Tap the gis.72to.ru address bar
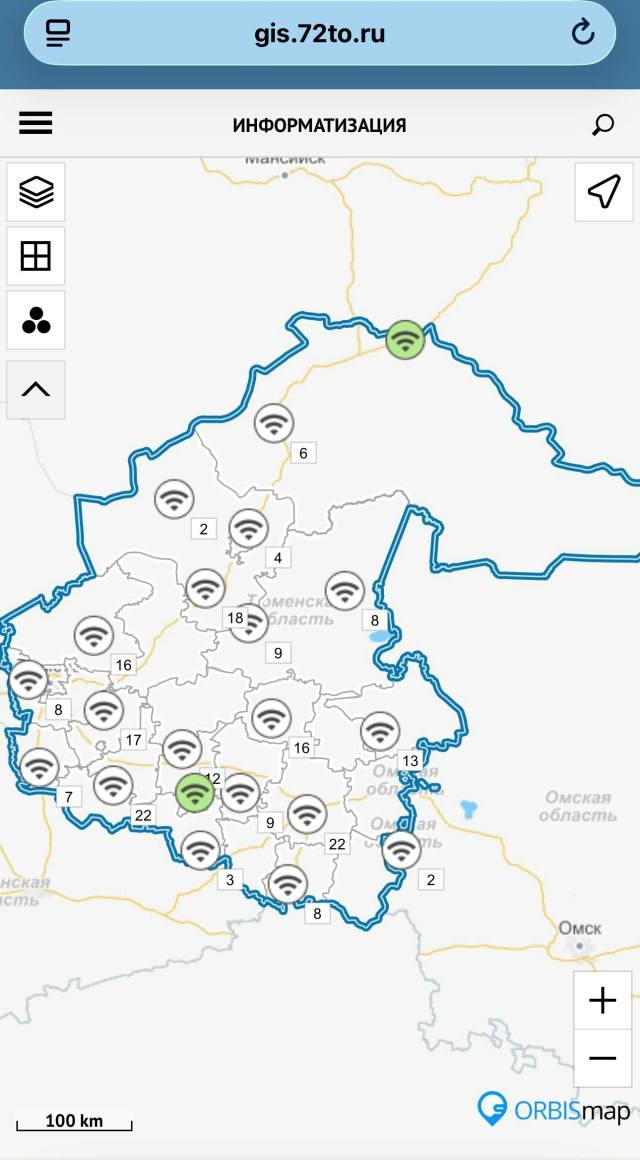The width and height of the screenshot is (640, 1160). pos(320,33)
